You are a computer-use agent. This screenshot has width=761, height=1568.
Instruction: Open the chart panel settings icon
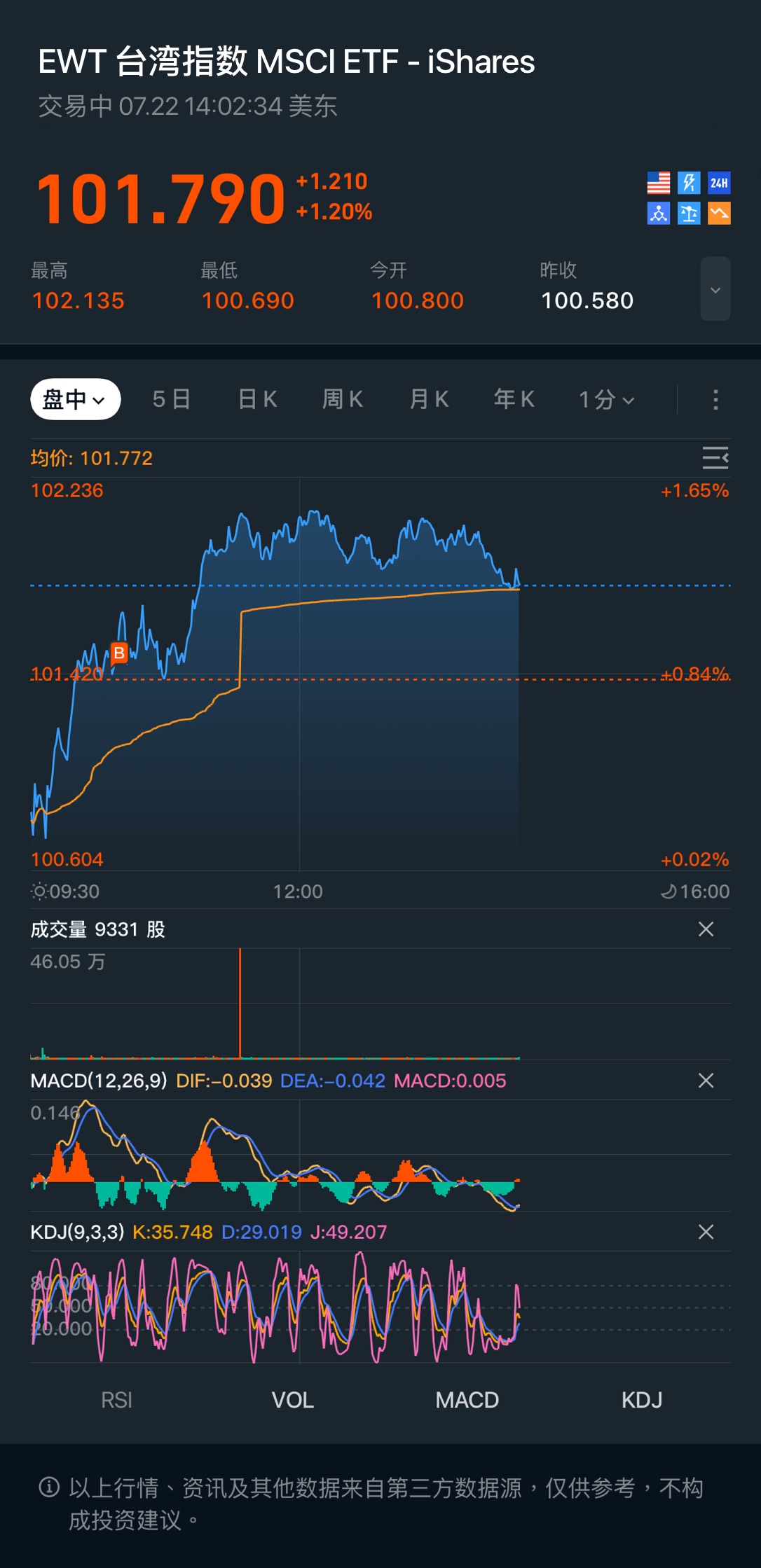click(x=715, y=458)
